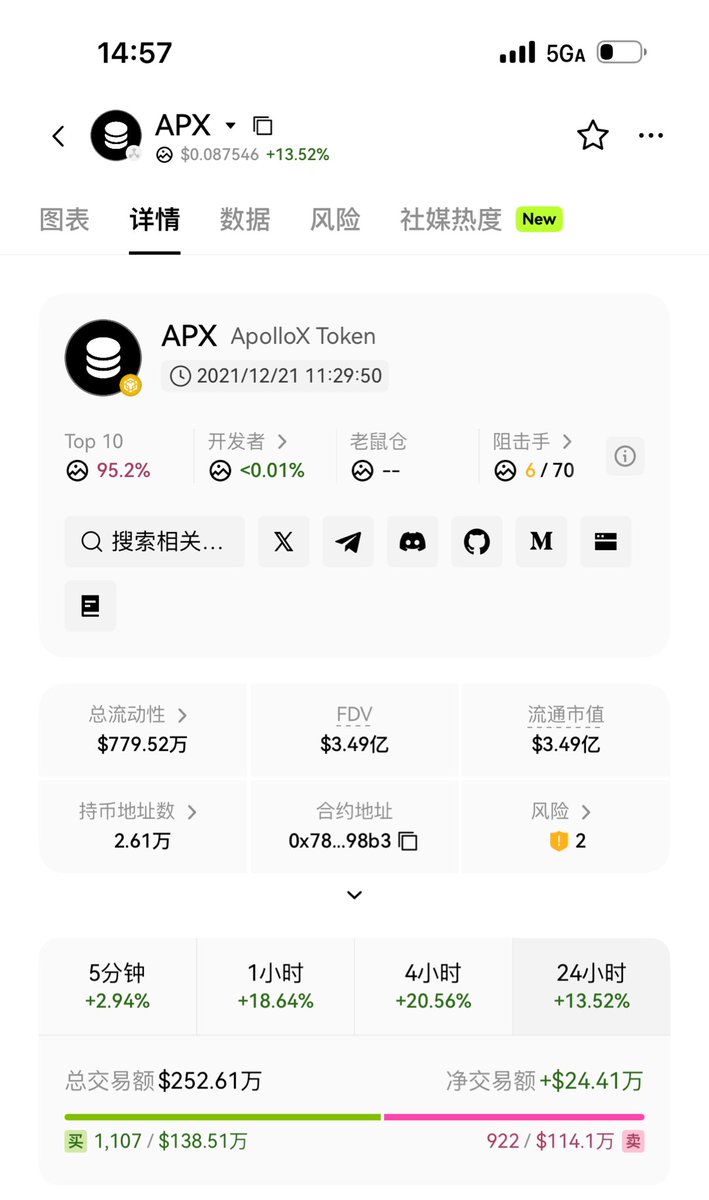This screenshot has width=709, height=1200.
Task: Open the three-dot overflow menu
Action: click(651, 135)
